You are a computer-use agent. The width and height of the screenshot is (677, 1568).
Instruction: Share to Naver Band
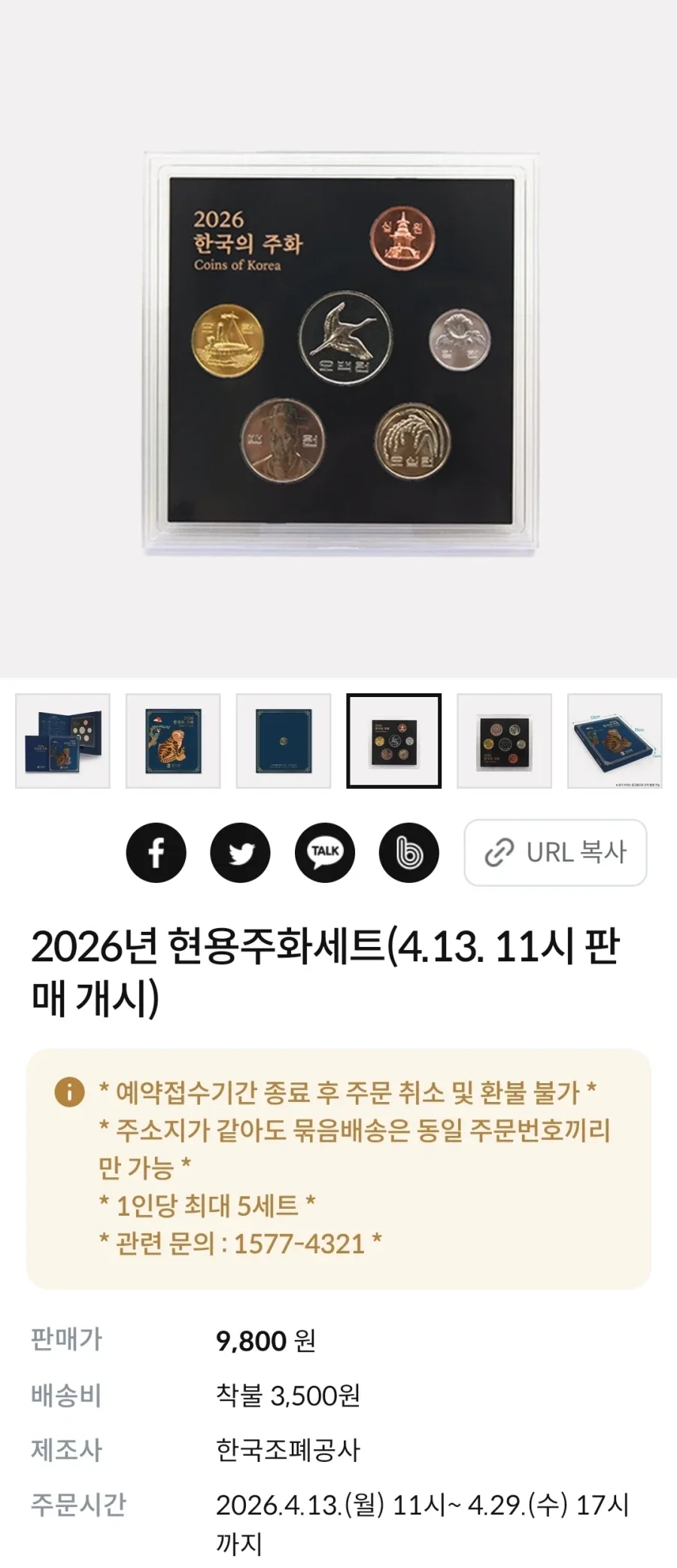pos(408,852)
